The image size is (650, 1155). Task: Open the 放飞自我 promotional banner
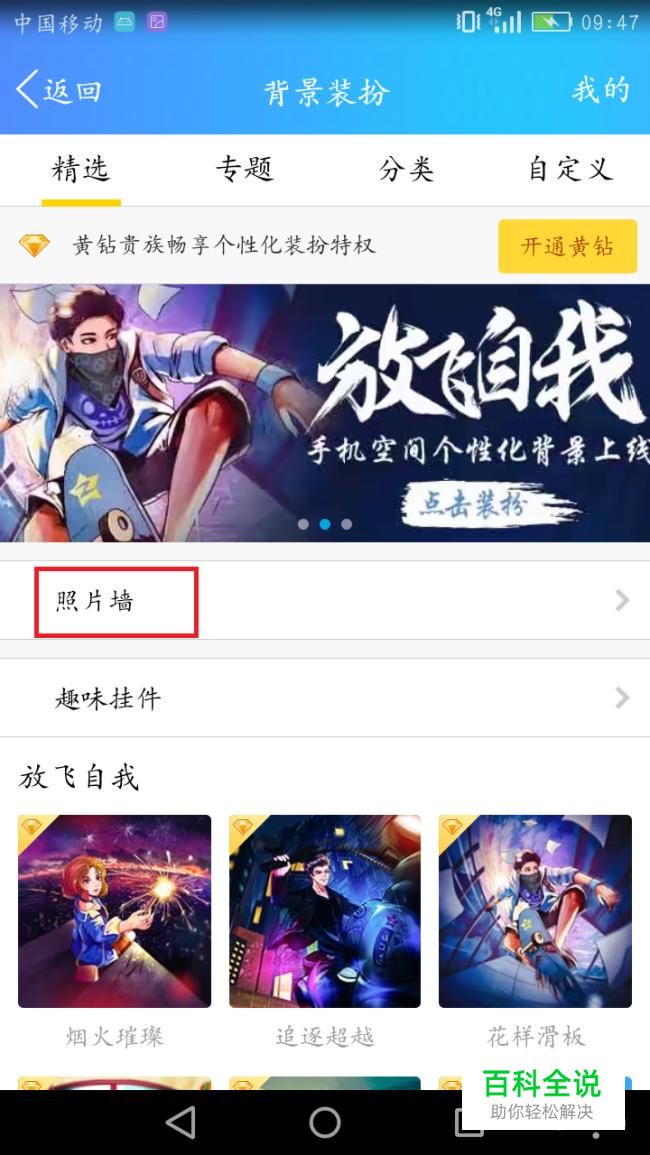pos(325,412)
